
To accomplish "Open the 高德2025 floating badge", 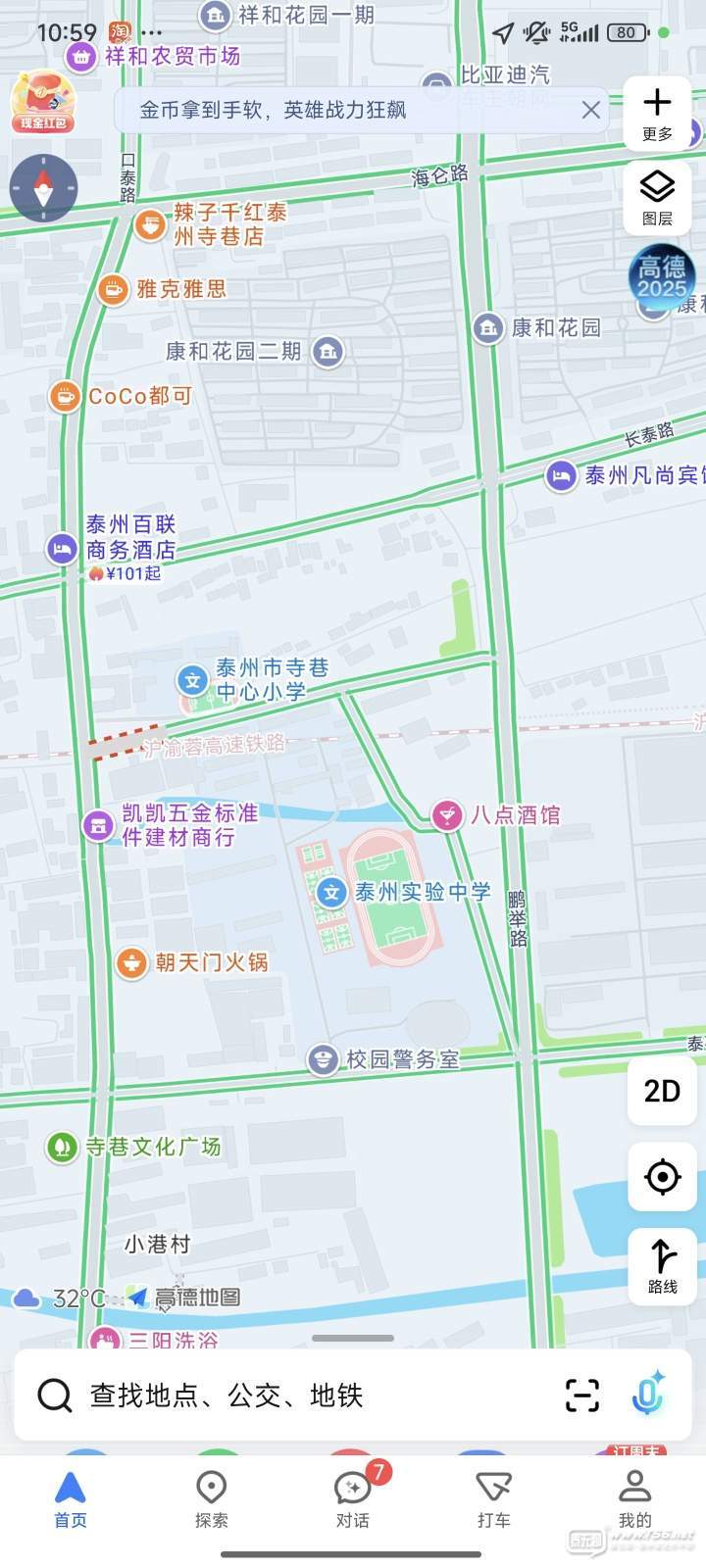I will pyautogui.click(x=662, y=277).
